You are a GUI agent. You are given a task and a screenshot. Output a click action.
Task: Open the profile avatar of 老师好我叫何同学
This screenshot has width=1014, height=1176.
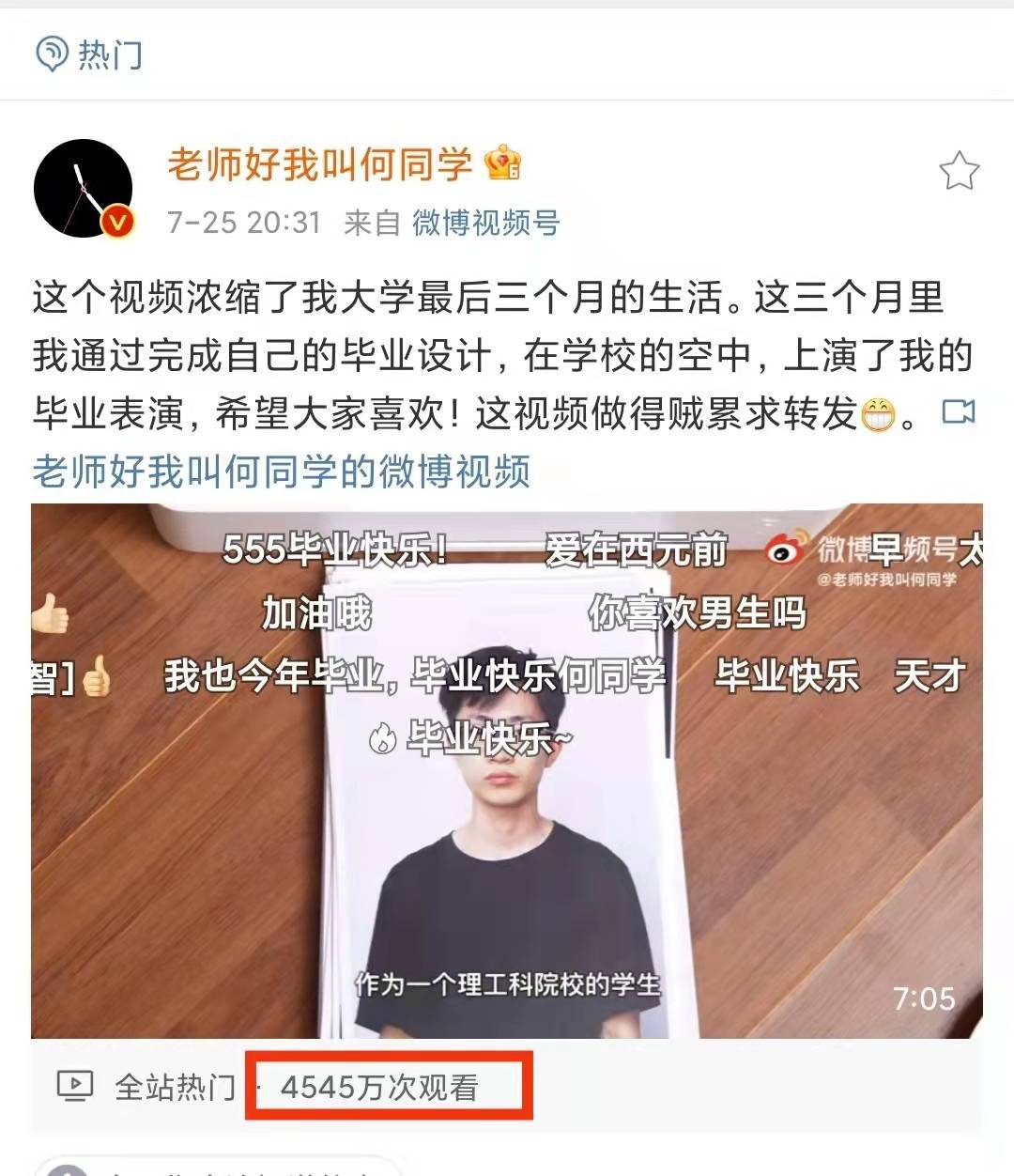(x=84, y=189)
